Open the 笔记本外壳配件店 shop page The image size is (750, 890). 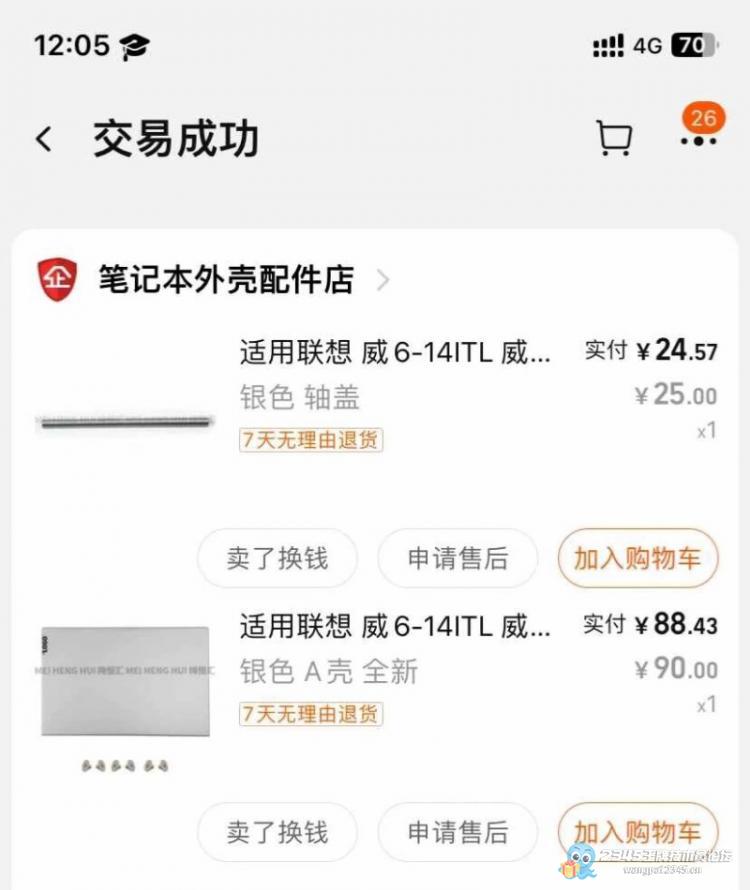tap(225, 280)
